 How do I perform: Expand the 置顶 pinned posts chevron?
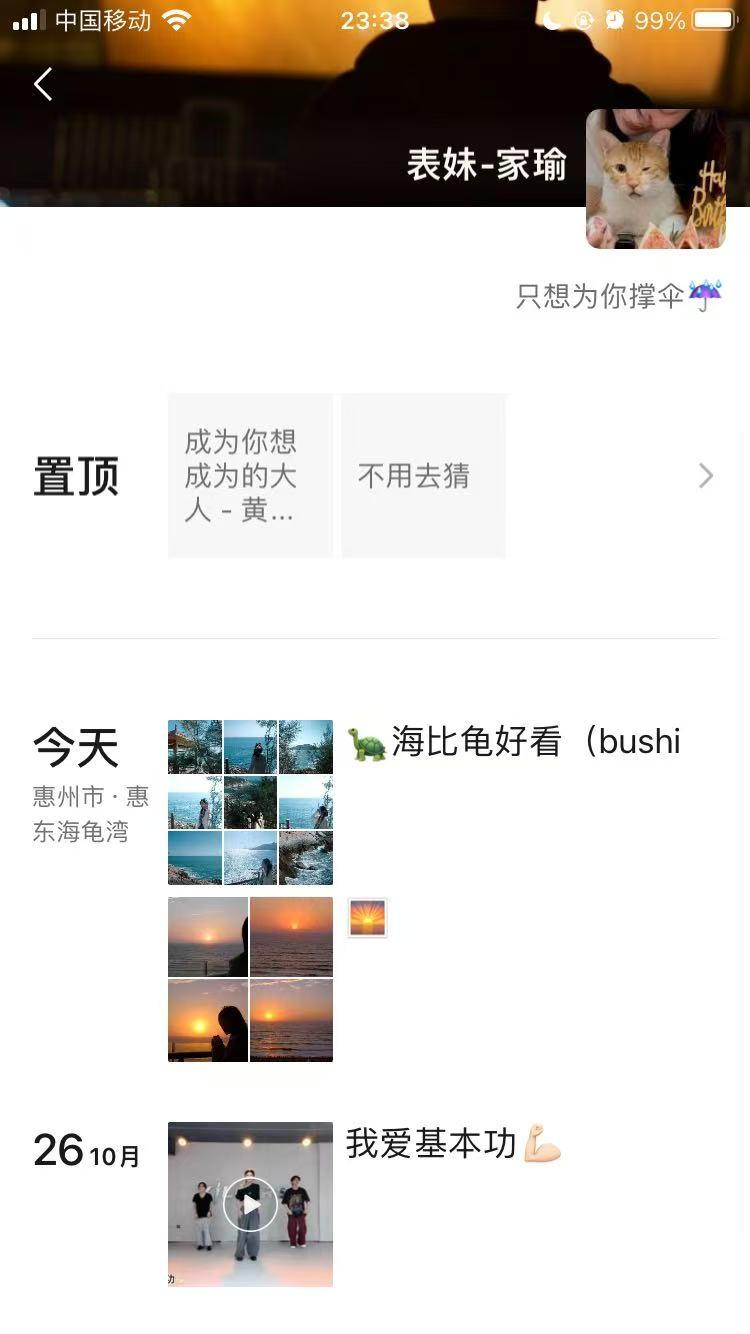point(706,476)
